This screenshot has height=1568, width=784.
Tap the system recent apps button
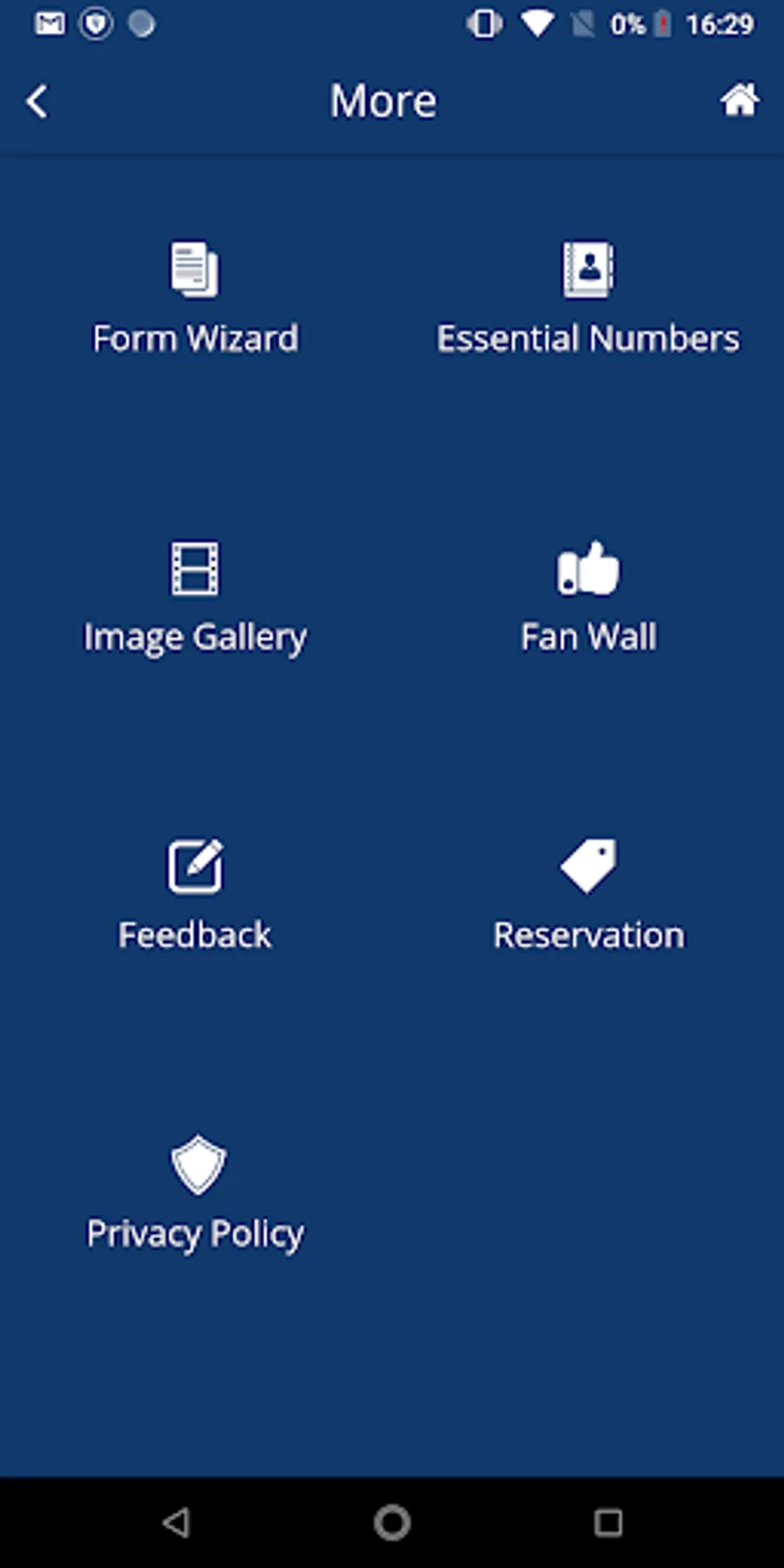pos(608,1523)
